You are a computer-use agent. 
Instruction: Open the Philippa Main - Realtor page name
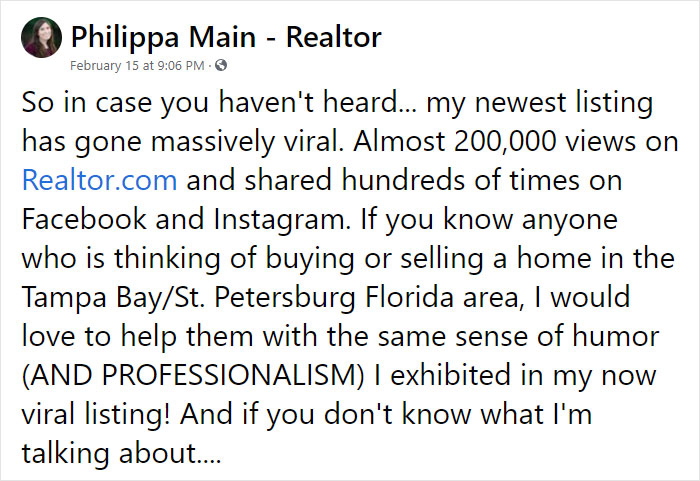coord(226,37)
